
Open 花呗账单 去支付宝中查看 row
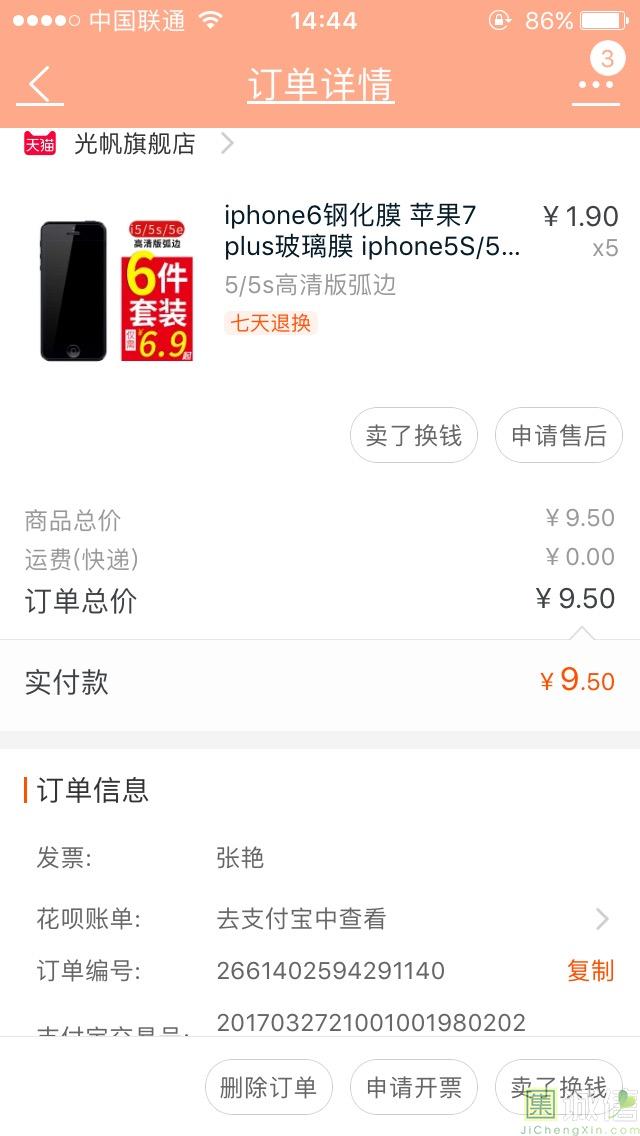pos(412,918)
